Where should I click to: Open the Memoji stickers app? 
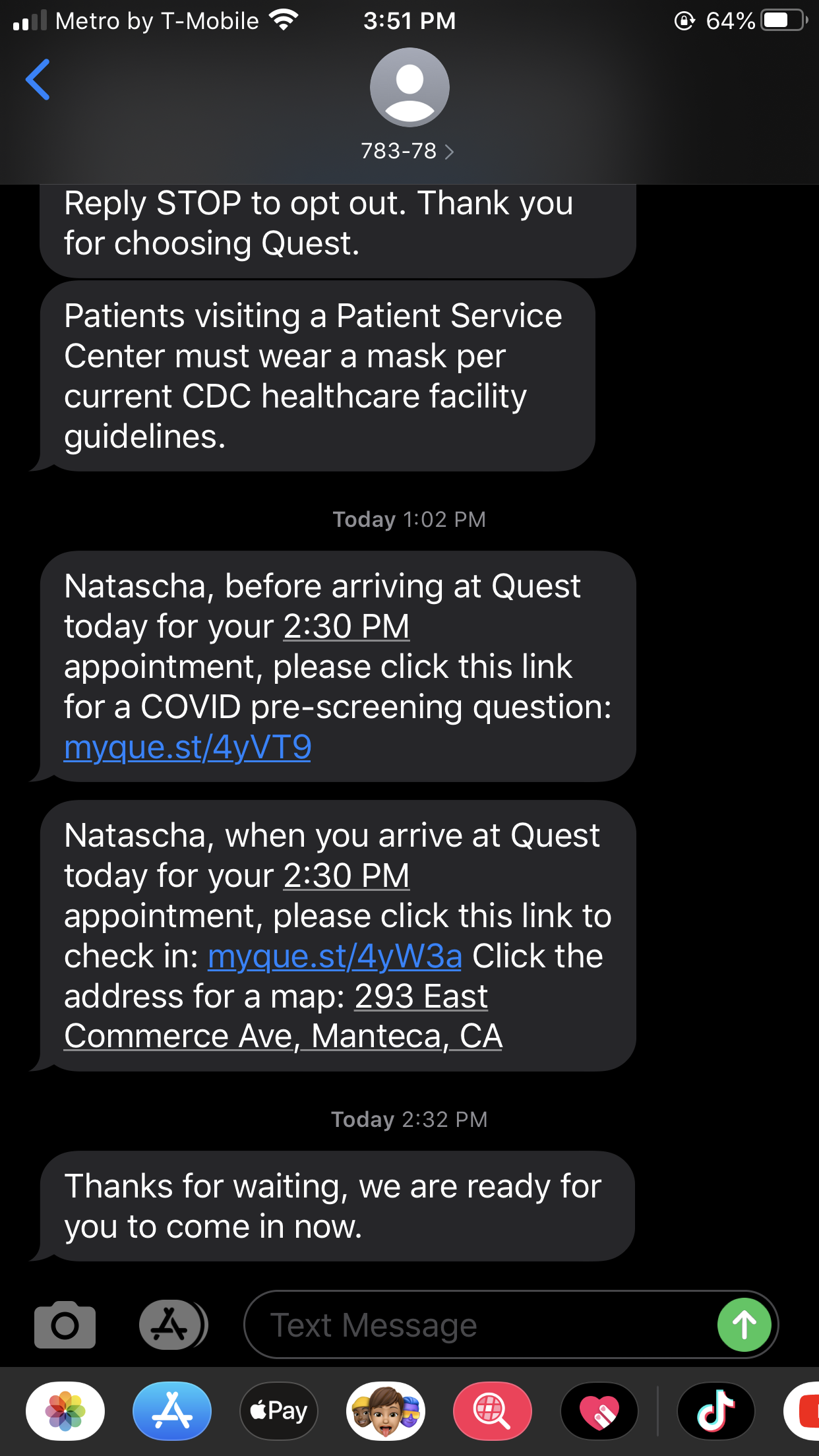[384, 1411]
